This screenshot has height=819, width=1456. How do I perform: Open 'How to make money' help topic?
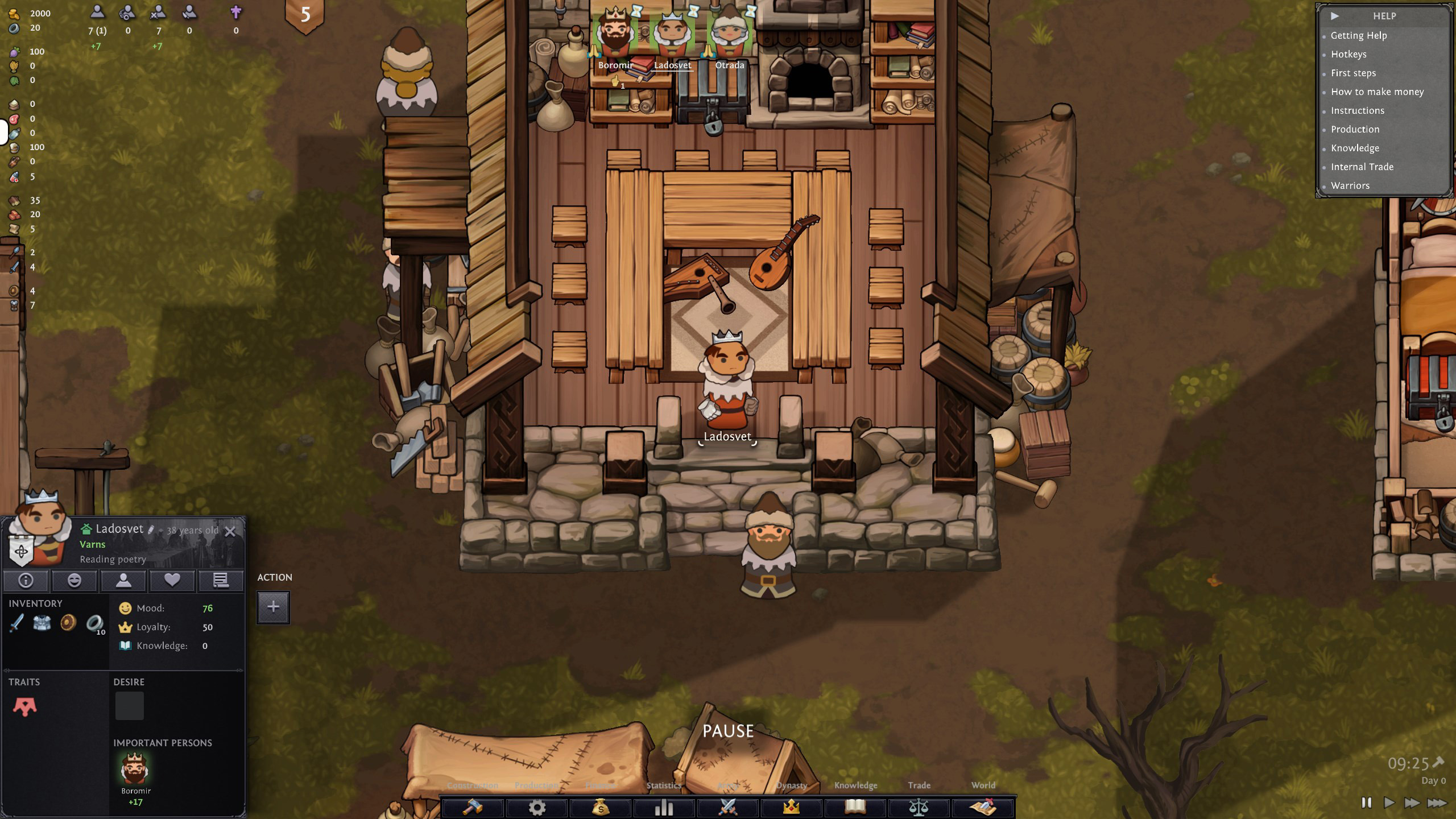click(x=1377, y=92)
